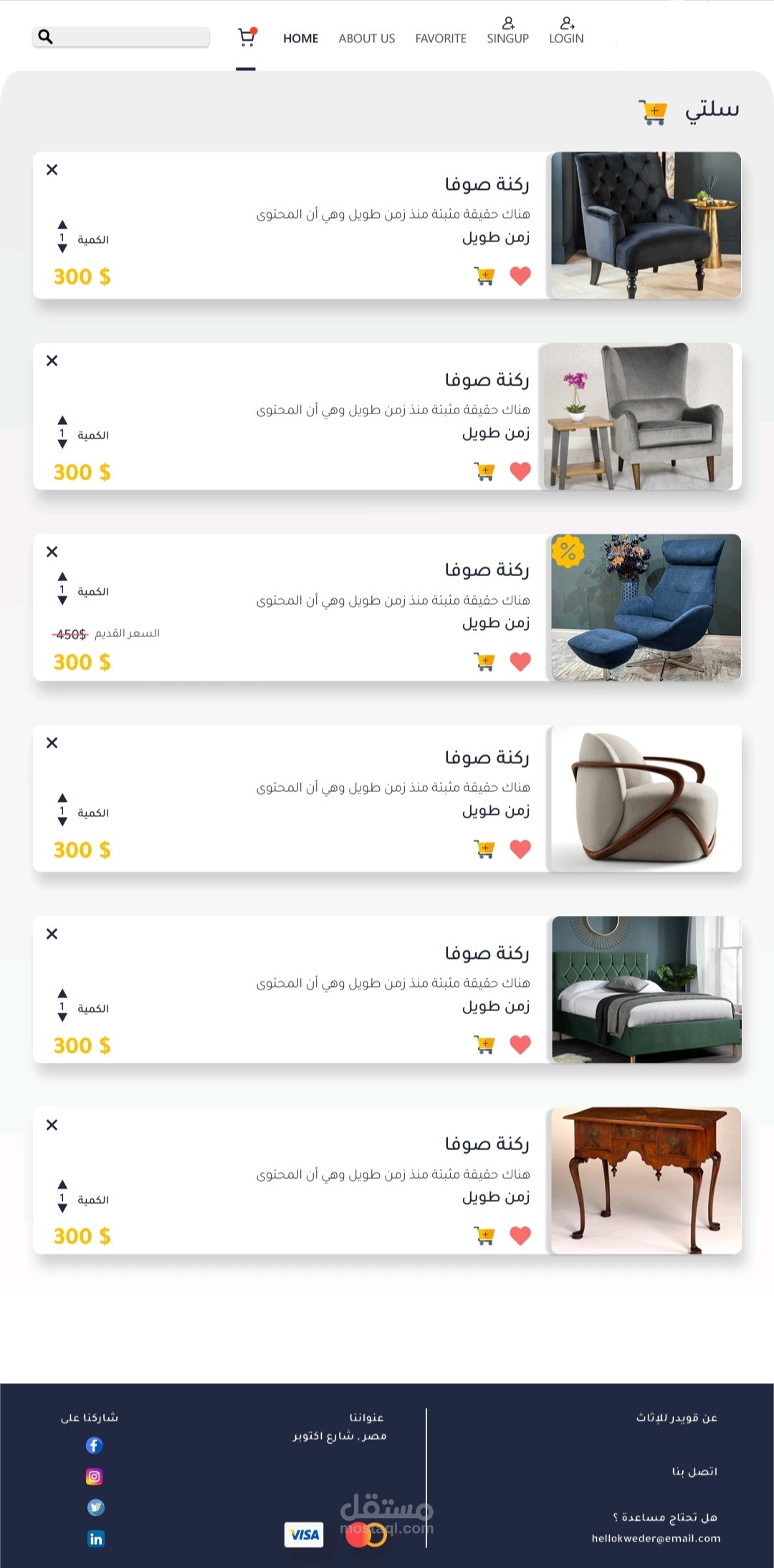Open the Facebook link in the footer
Viewport: 774px width, 1568px height.
[95, 1445]
